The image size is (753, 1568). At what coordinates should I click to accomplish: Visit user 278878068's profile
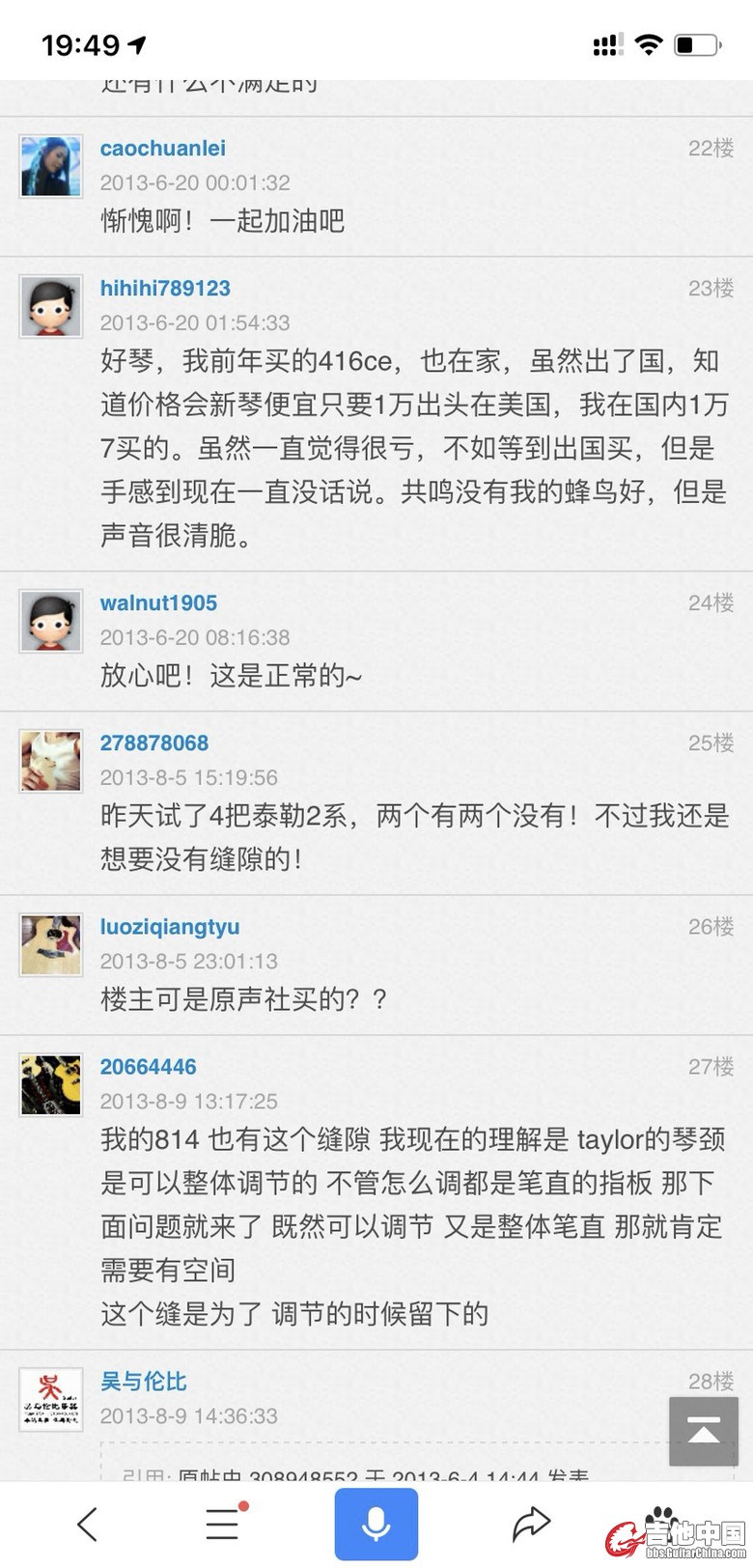pos(154,743)
